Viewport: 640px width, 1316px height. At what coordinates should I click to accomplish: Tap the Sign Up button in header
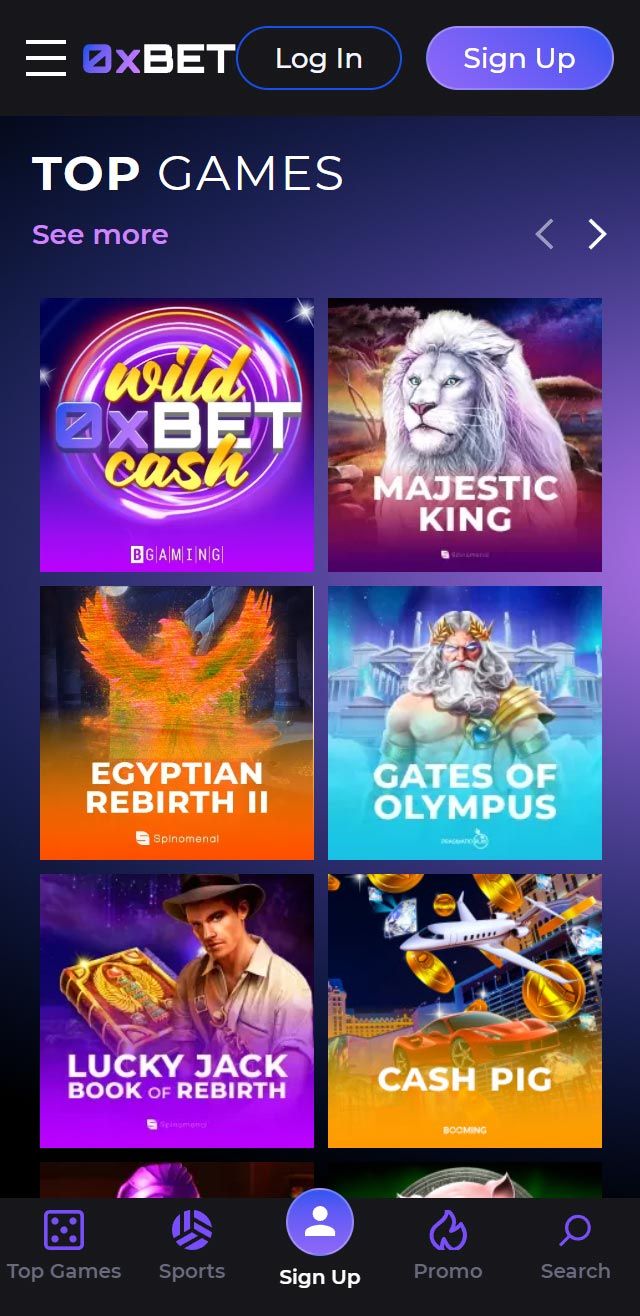point(519,58)
